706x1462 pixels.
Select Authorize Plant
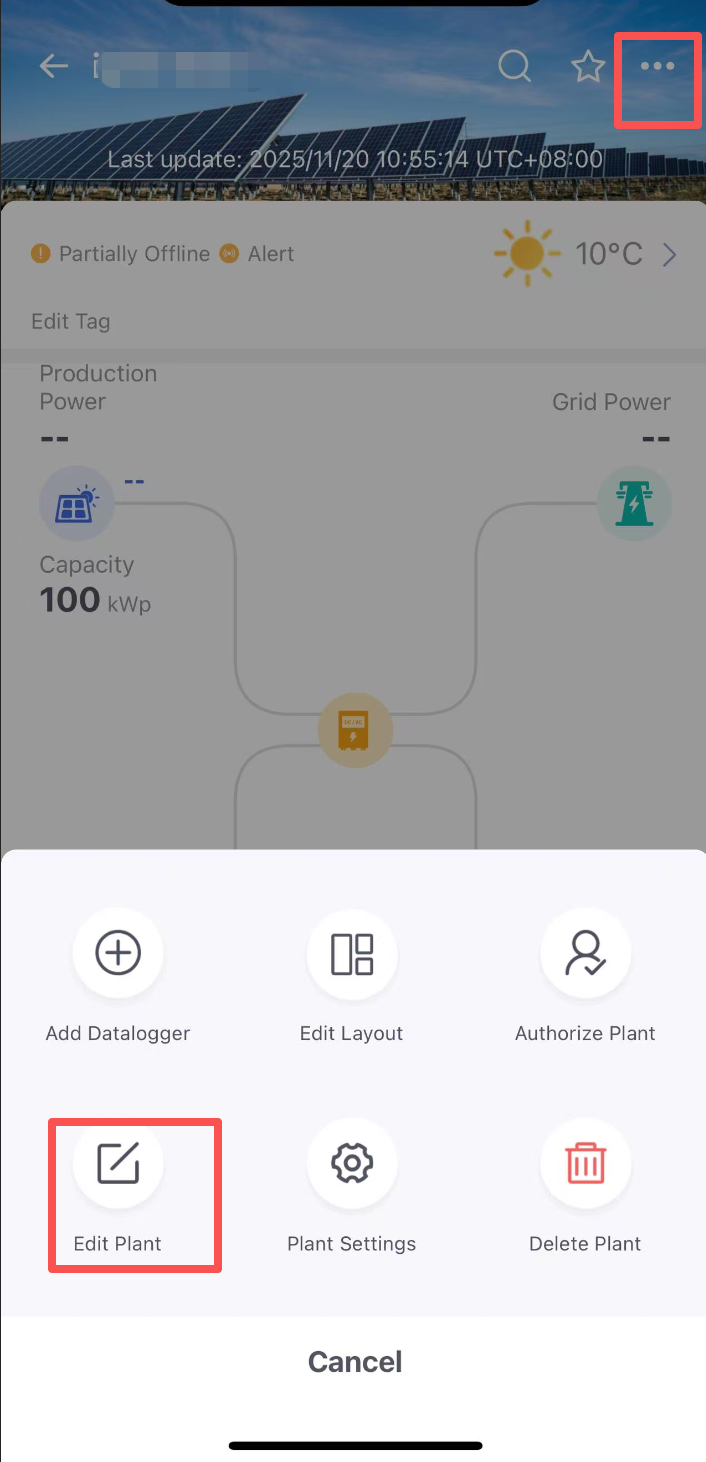coord(585,955)
